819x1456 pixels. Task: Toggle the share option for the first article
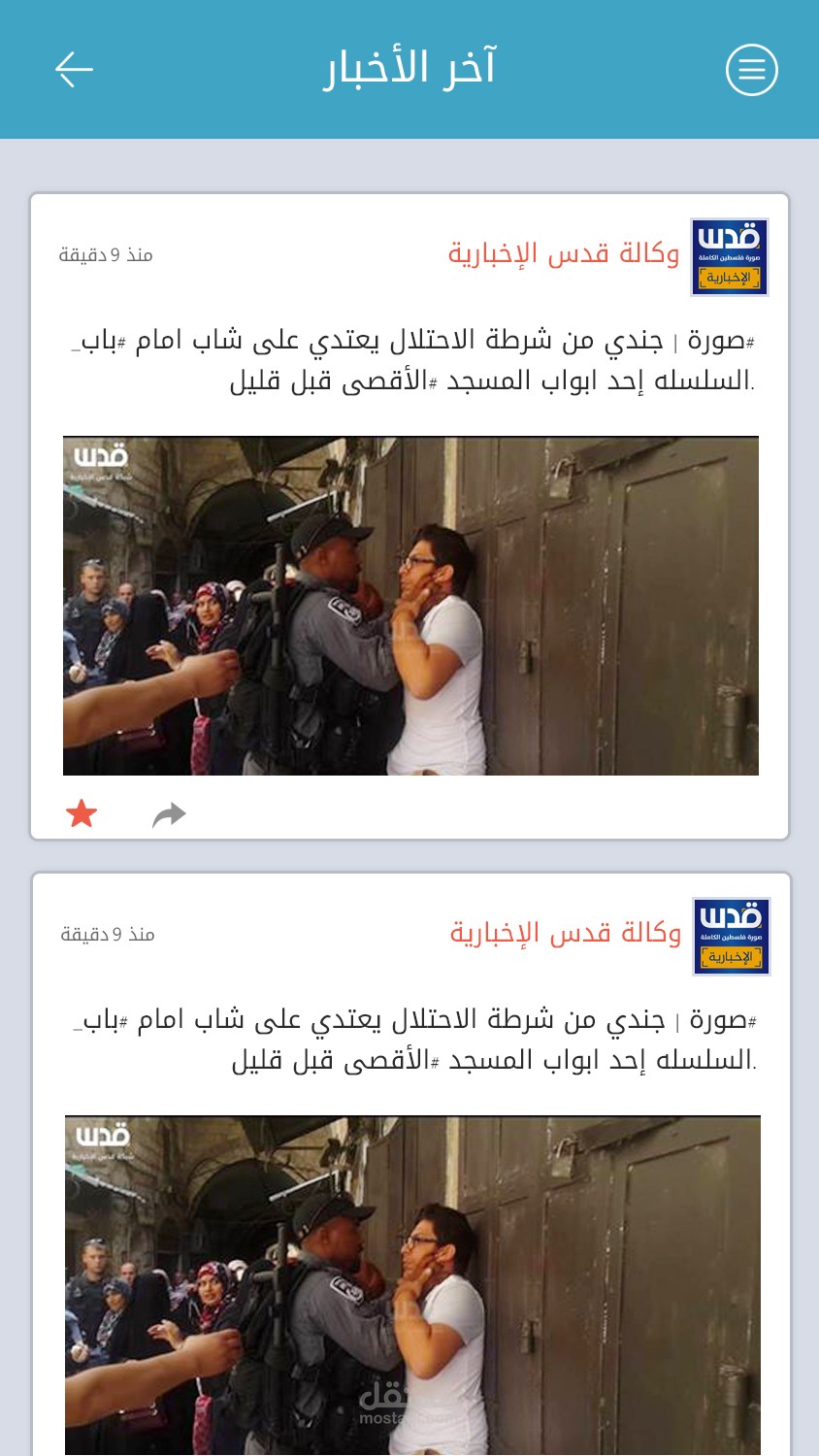[x=169, y=813]
